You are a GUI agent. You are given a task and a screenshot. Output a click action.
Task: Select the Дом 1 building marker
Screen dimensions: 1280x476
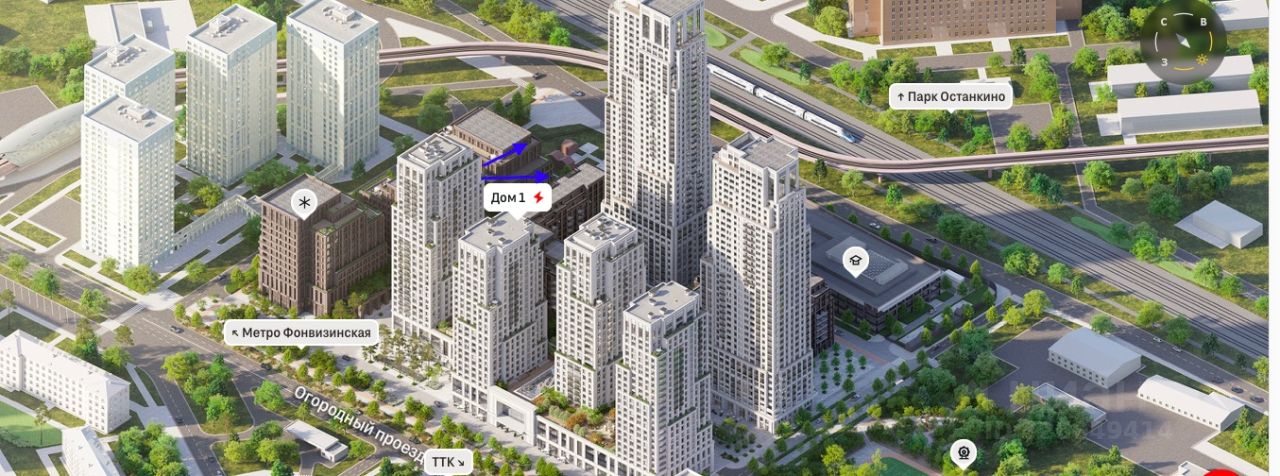point(517,197)
